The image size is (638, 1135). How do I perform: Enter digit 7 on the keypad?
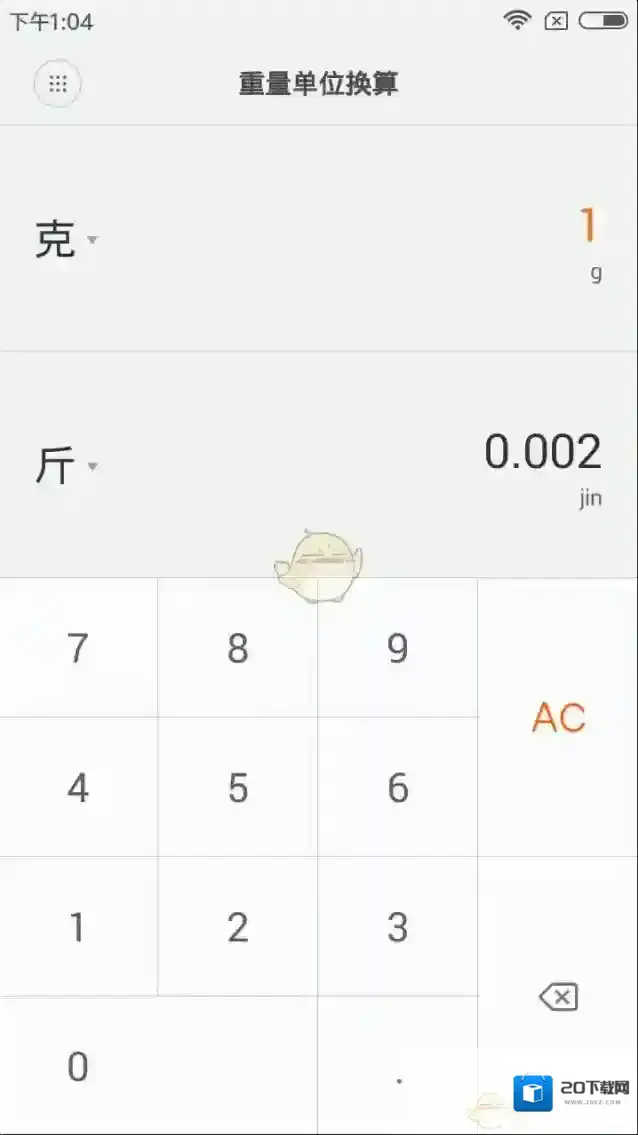point(78,648)
